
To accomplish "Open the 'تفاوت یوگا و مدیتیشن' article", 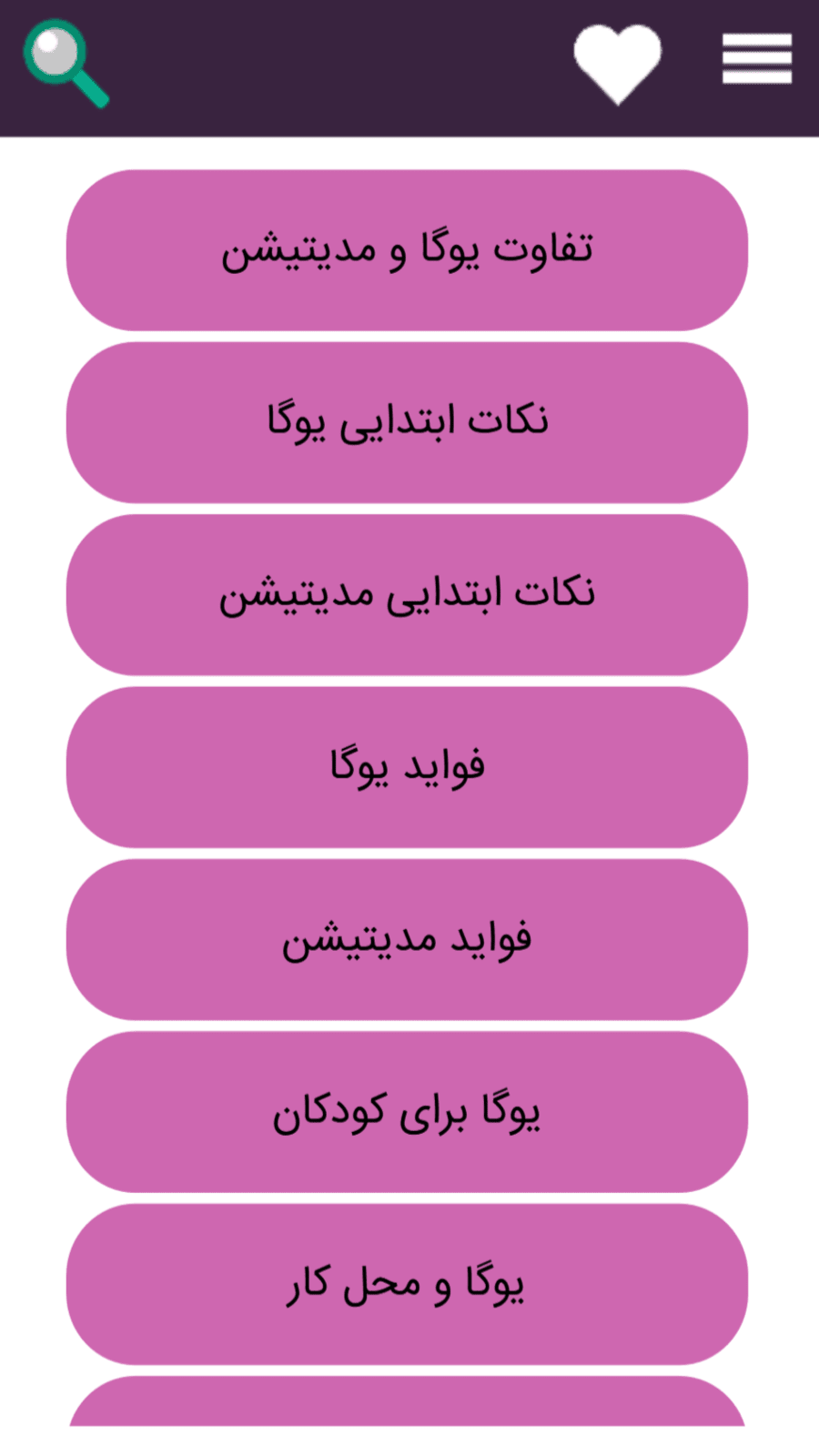I will (x=409, y=248).
